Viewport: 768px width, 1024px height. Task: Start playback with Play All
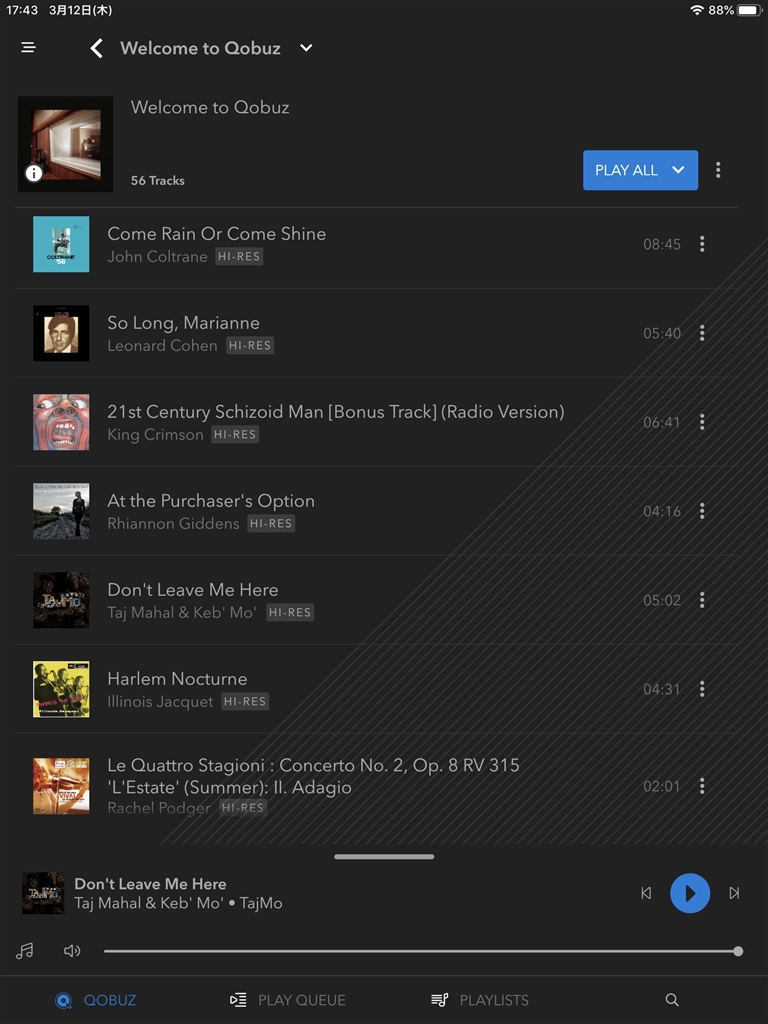[x=625, y=170]
